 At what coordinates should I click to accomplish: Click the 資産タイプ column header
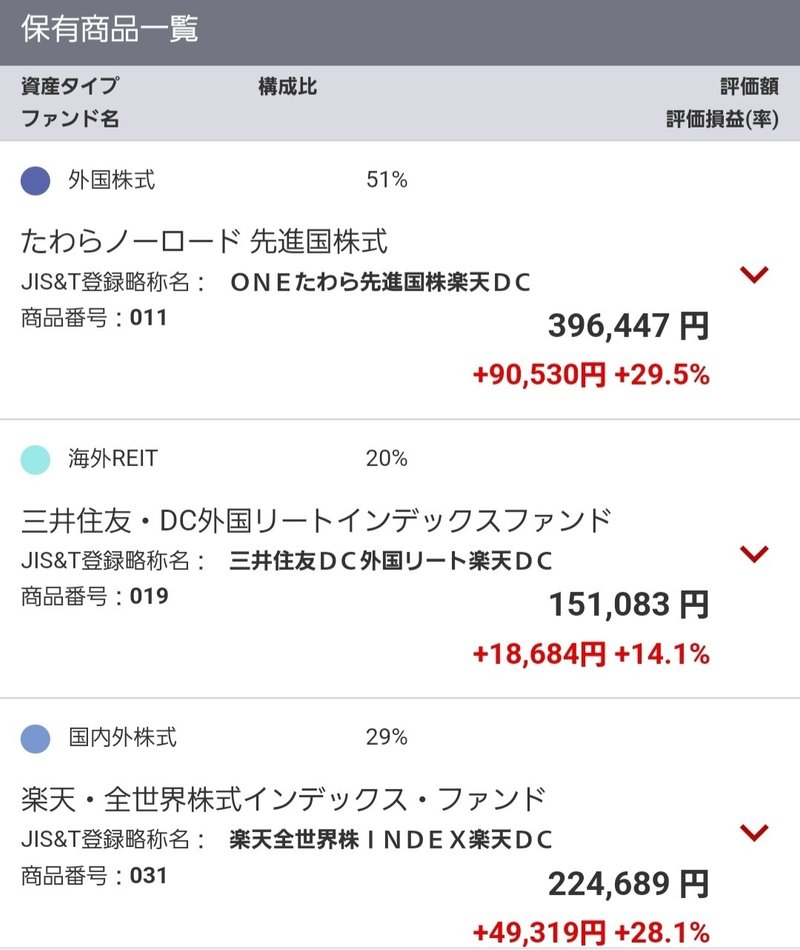(66, 87)
